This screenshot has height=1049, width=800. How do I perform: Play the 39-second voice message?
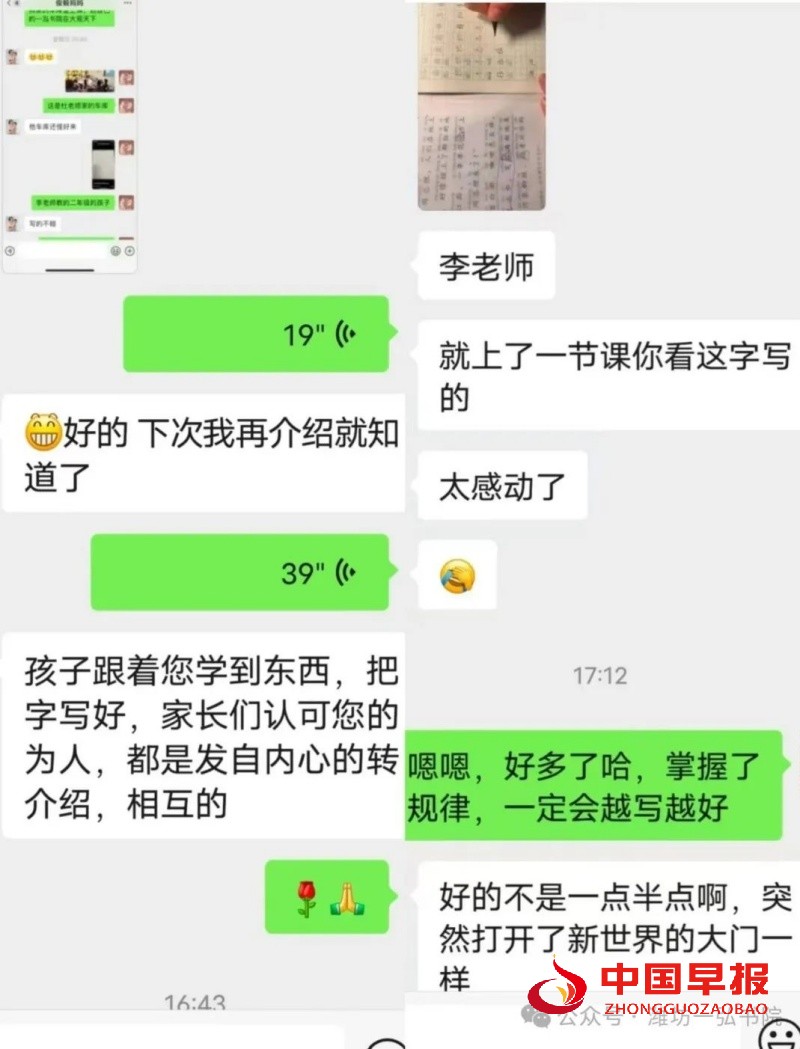(242, 573)
